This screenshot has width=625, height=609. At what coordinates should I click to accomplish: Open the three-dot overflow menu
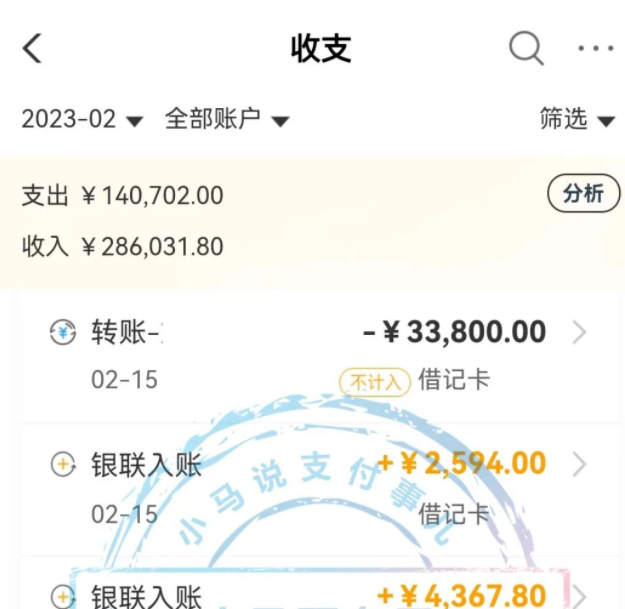point(595,48)
